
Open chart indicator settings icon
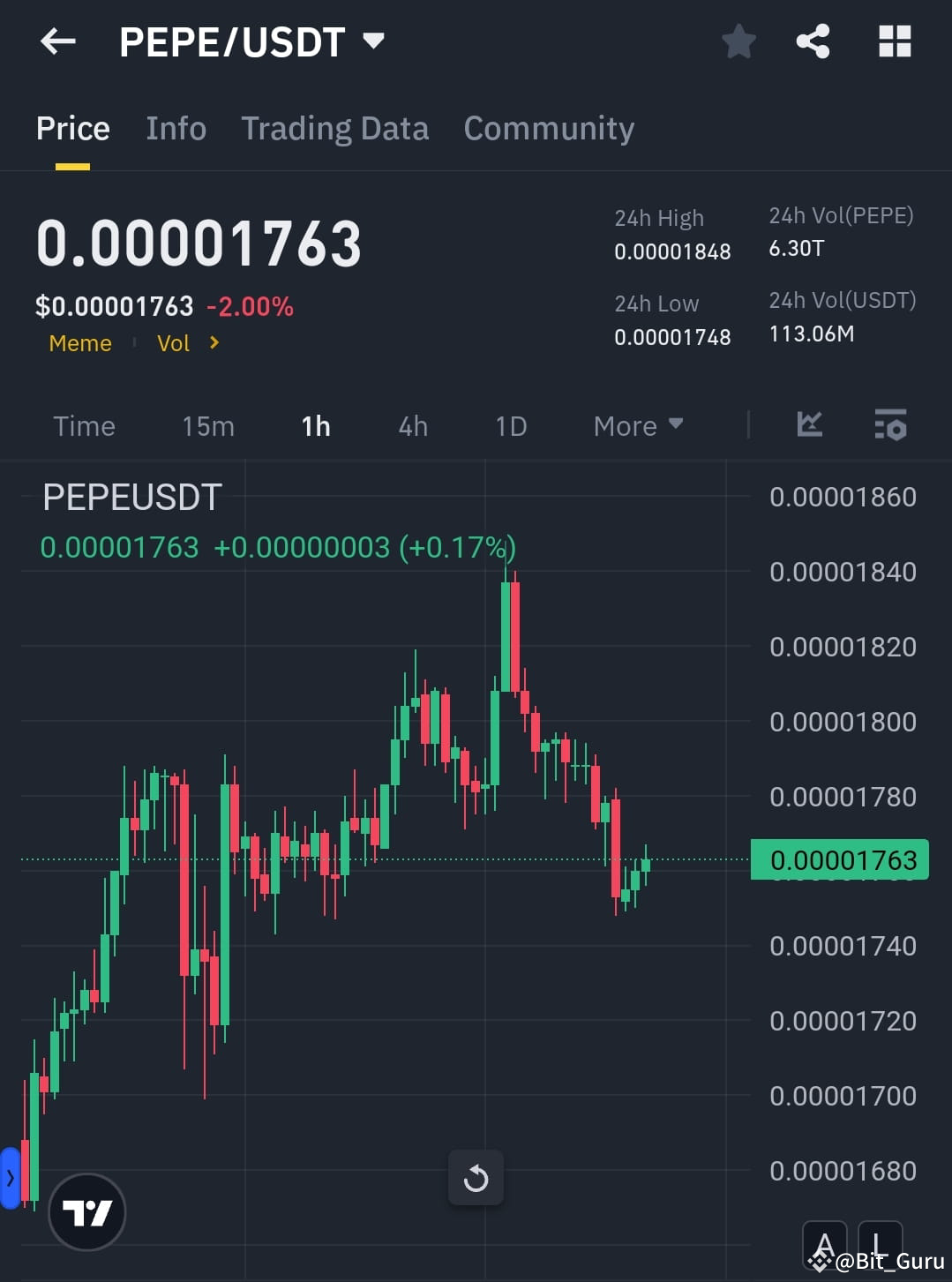point(890,426)
